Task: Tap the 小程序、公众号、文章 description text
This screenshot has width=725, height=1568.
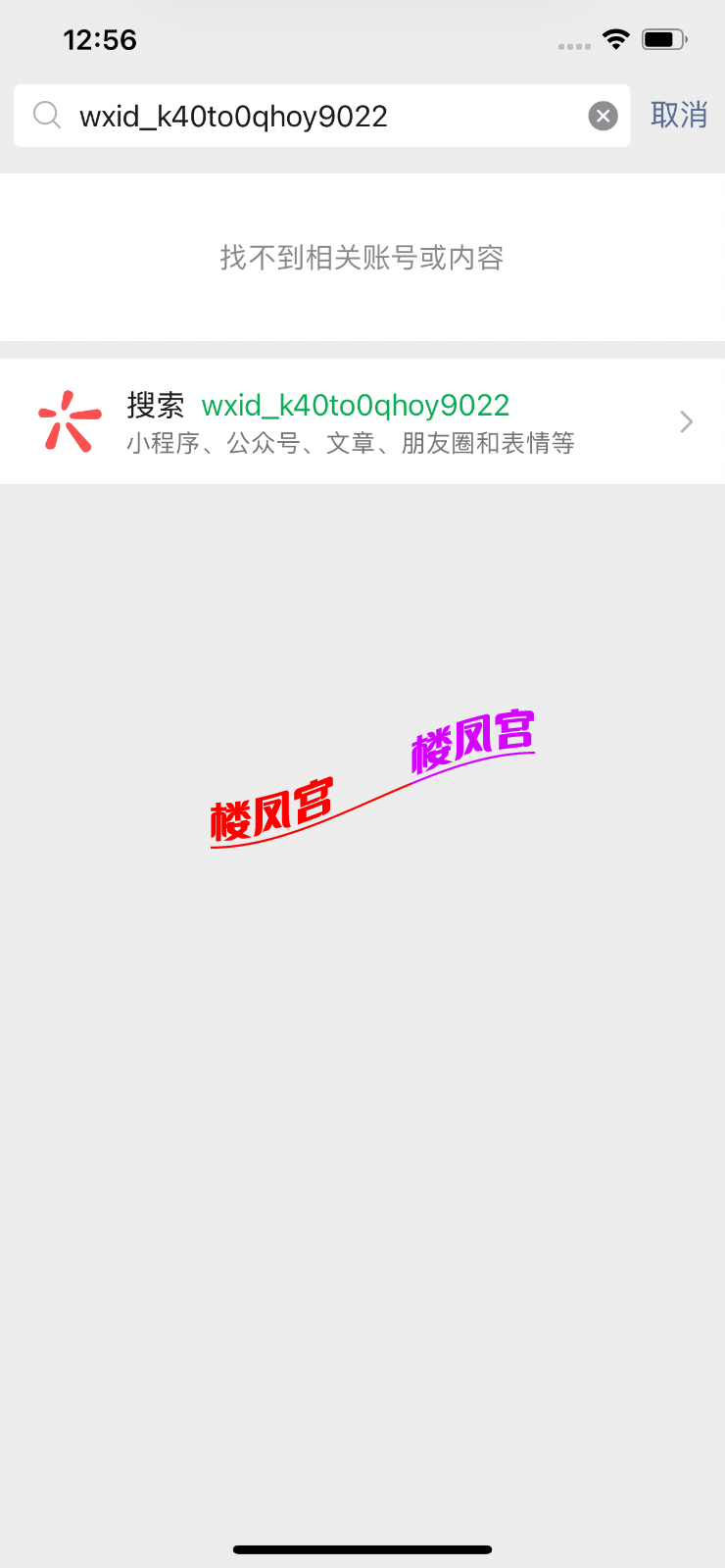Action: (352, 442)
